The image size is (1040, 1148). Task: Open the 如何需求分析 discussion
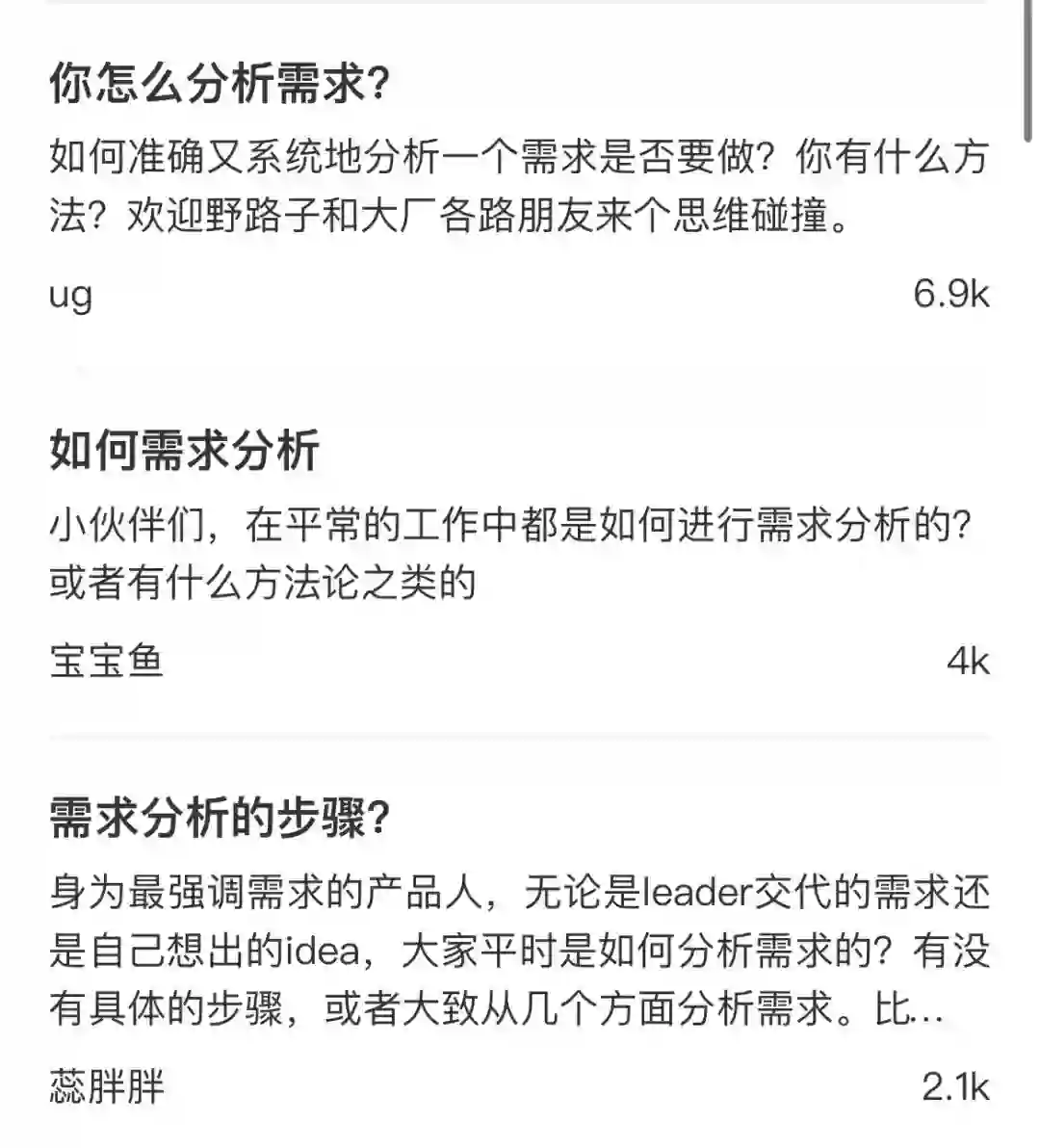184,452
